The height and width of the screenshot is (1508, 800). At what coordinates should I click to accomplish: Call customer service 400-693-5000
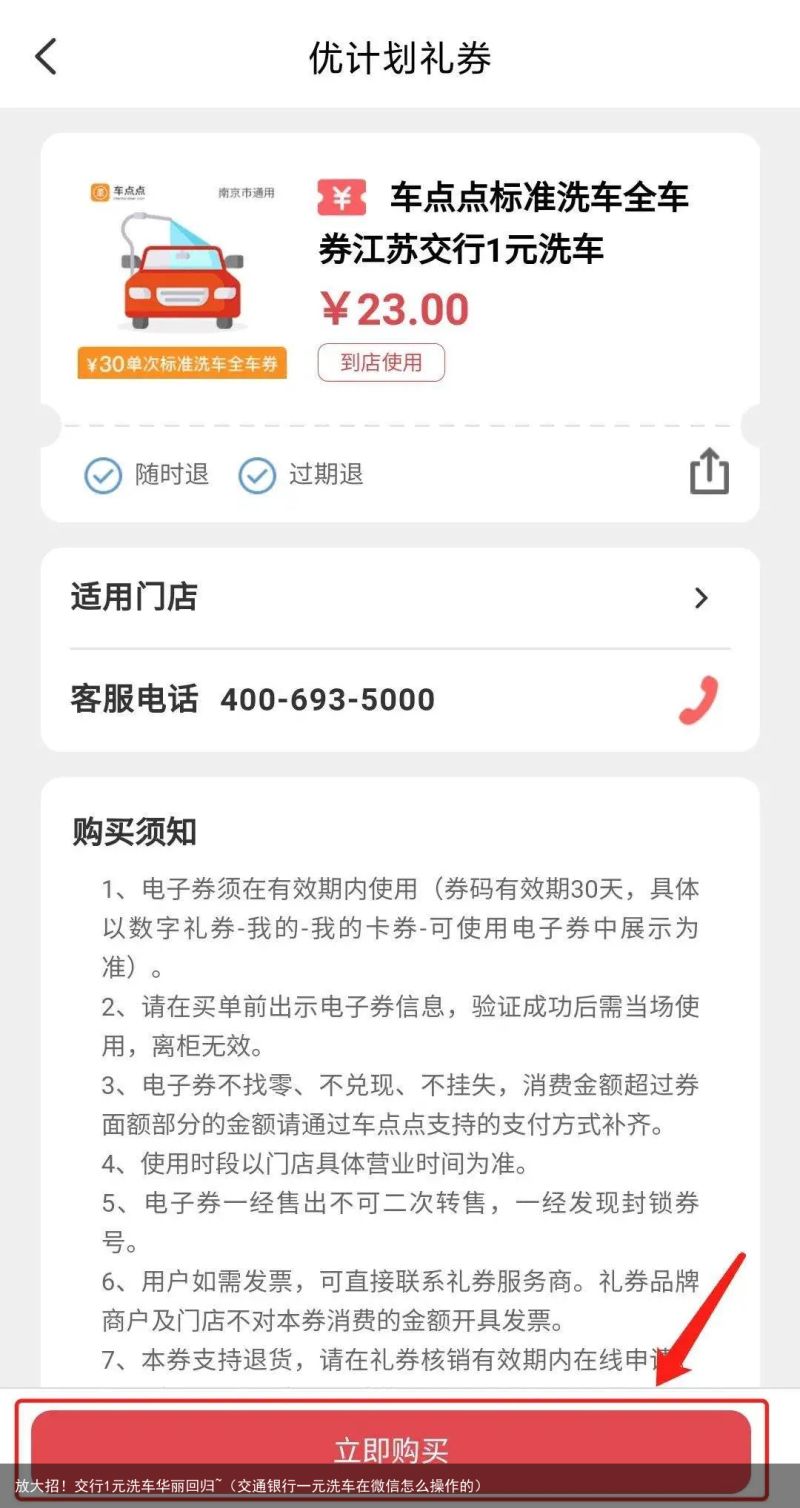pos(698,699)
